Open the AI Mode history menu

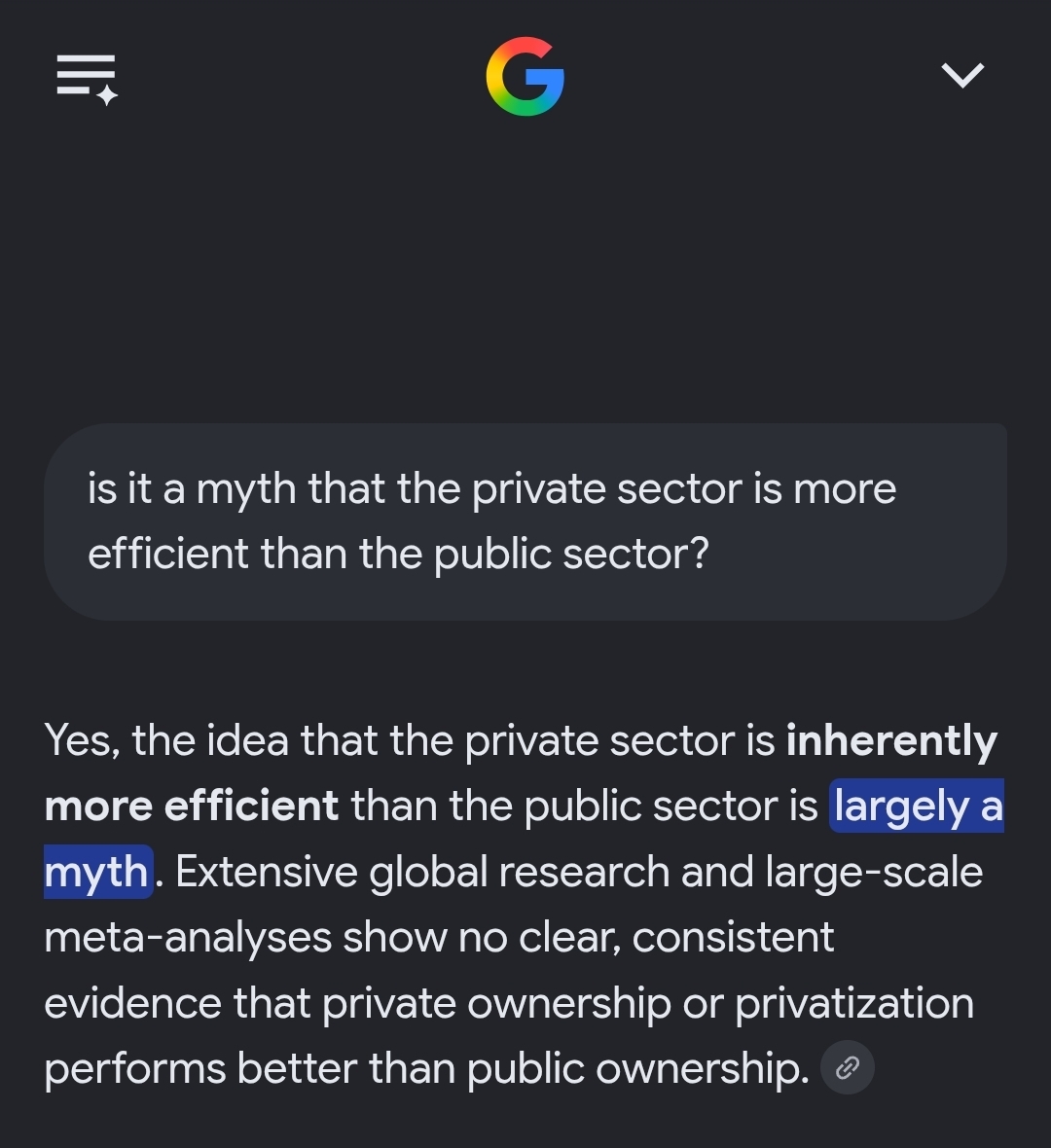pos(88,79)
